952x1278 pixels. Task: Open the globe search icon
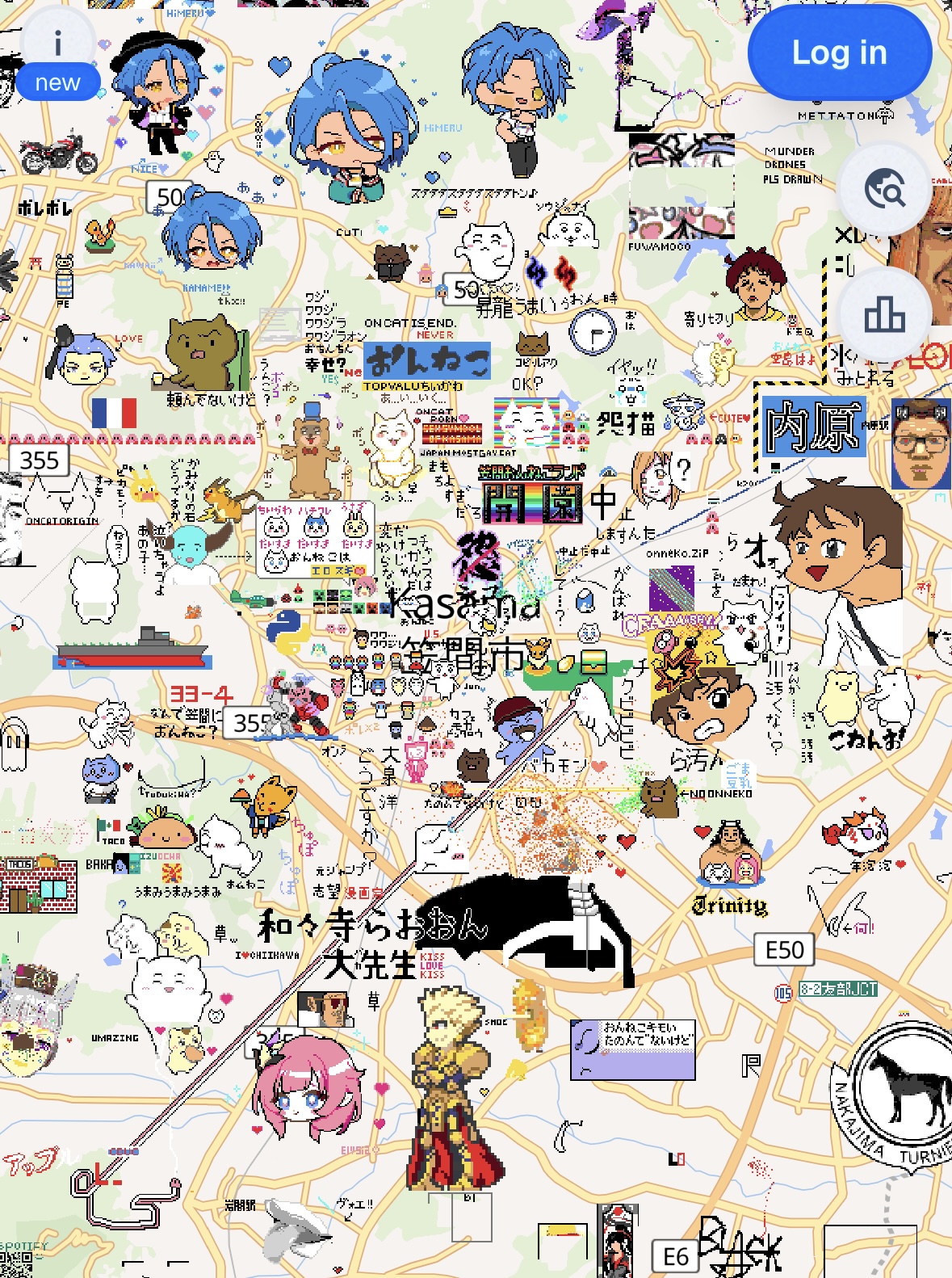(885, 191)
